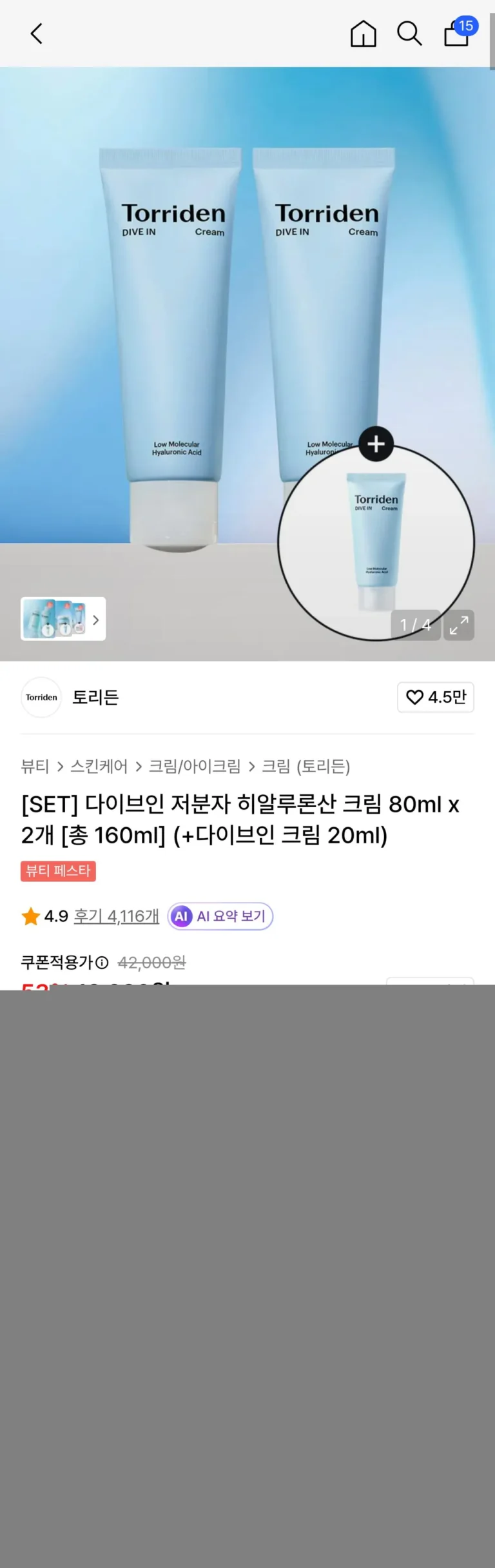Read the 후기 4,116개 reviews

(x=116, y=916)
